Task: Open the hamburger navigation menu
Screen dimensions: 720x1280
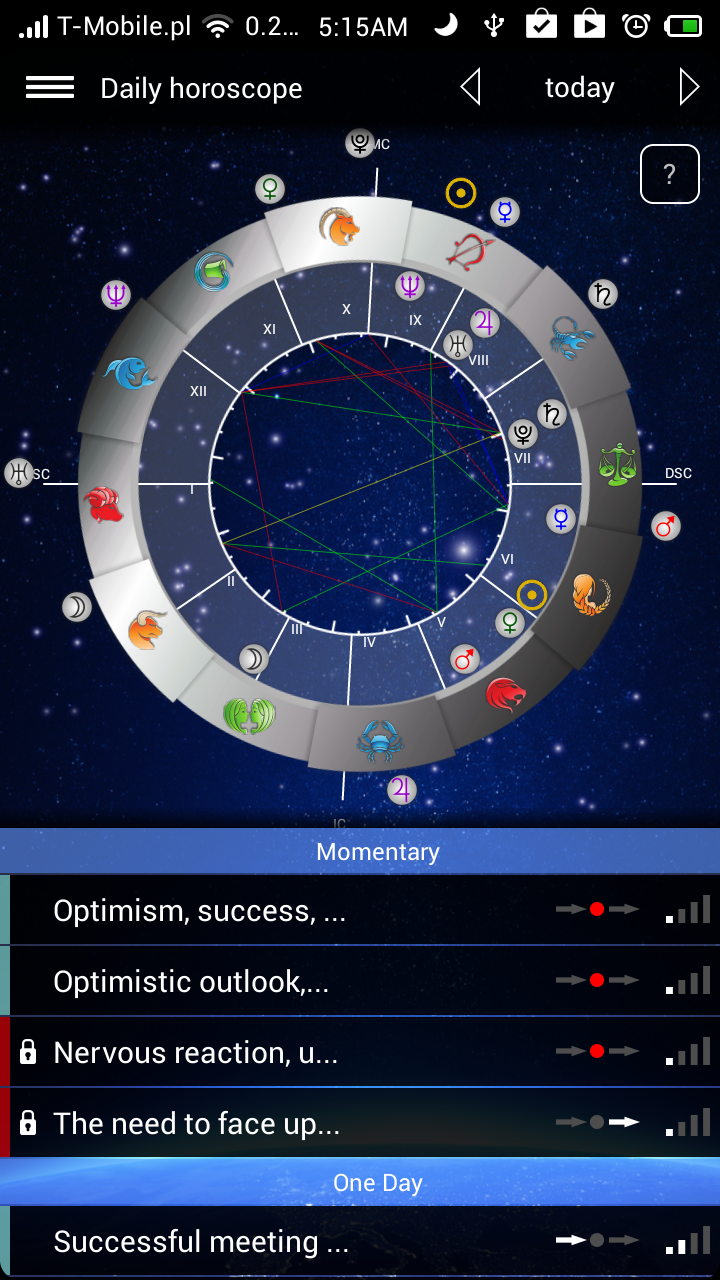Action: (x=50, y=88)
